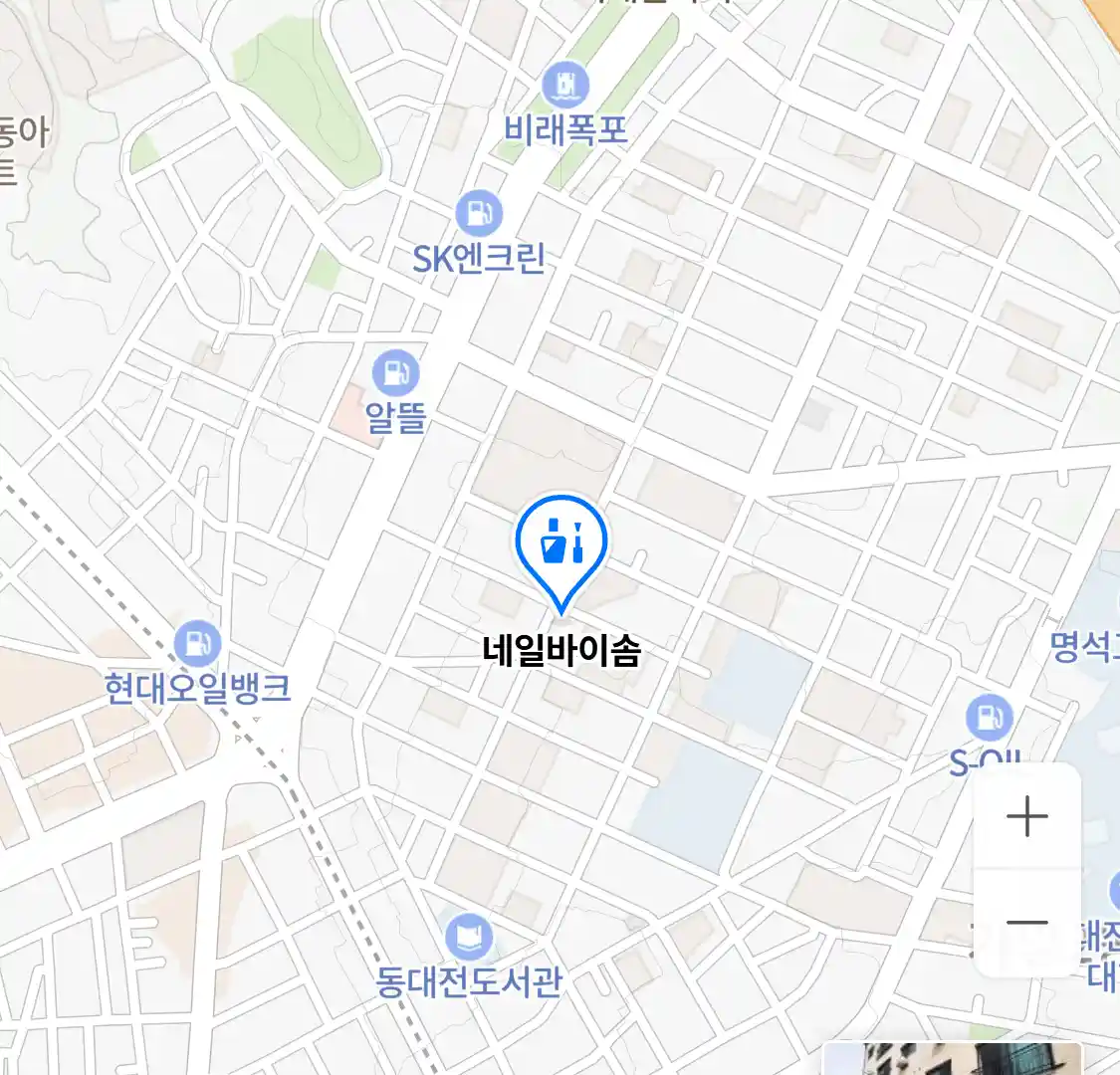
Task: Open the street photo thumbnail
Action: tap(952, 1059)
